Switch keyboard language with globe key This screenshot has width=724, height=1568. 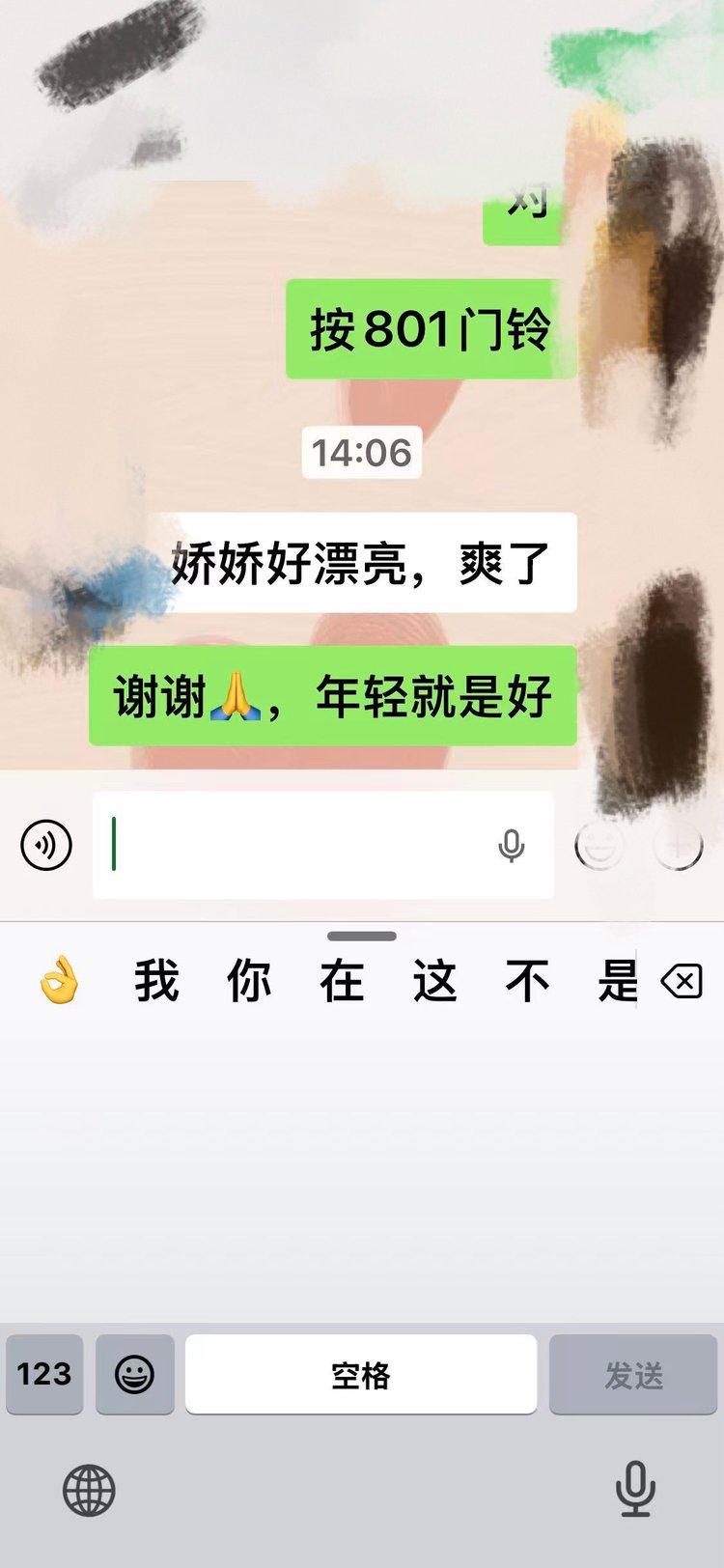[89, 1490]
